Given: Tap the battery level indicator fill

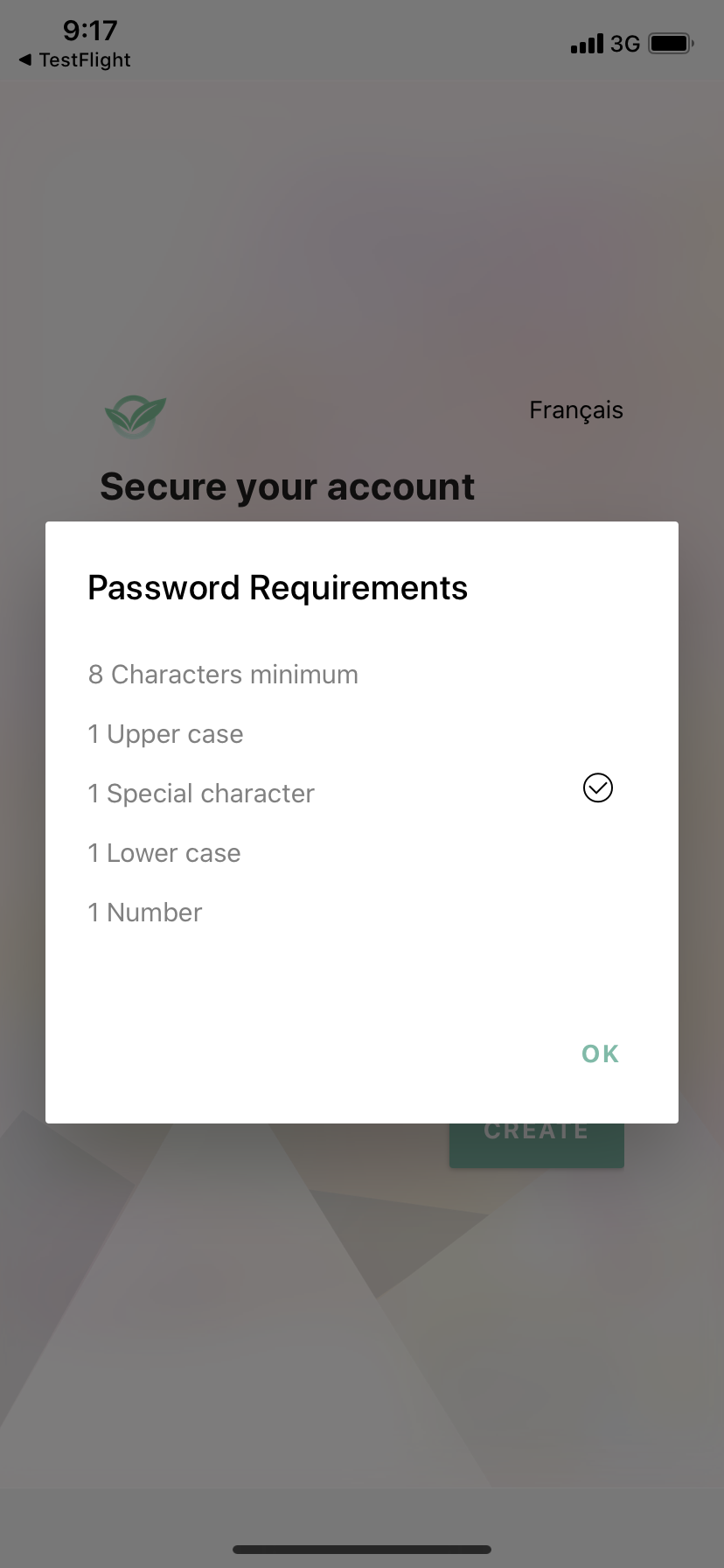Looking at the screenshot, I should point(668,43).
